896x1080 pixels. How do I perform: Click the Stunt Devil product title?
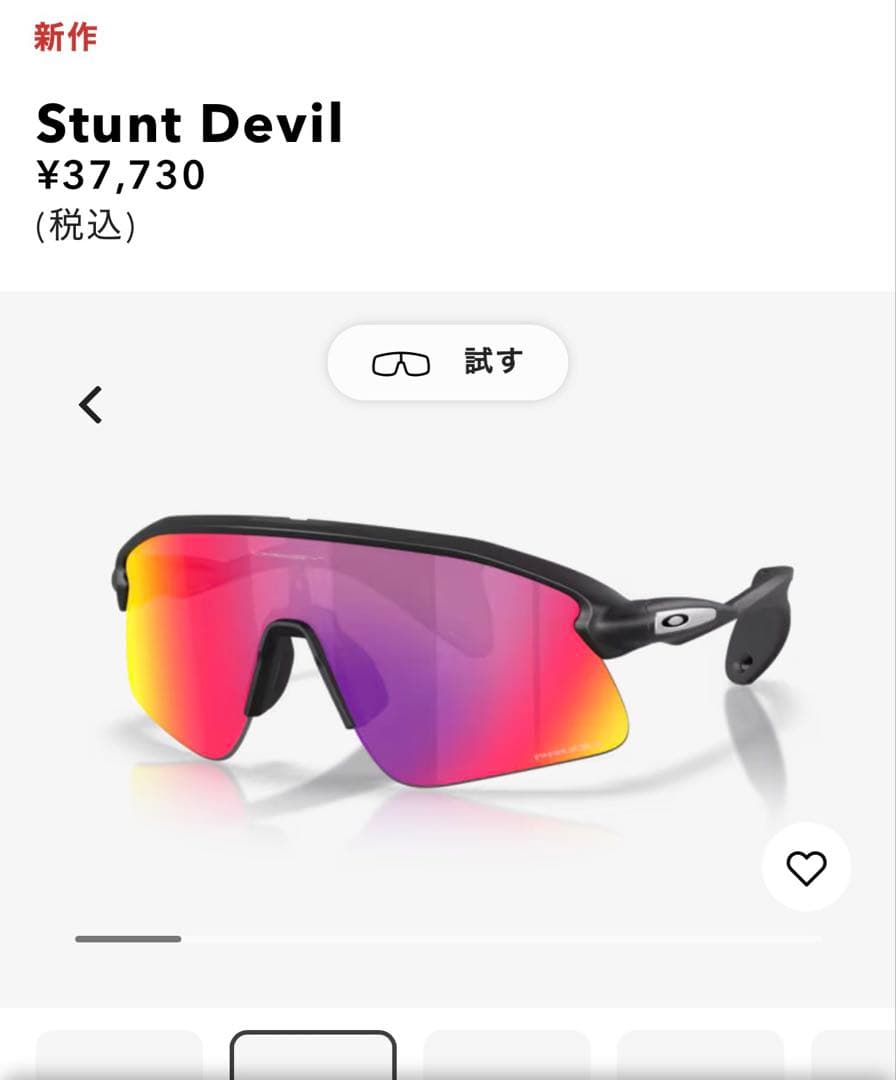point(190,123)
